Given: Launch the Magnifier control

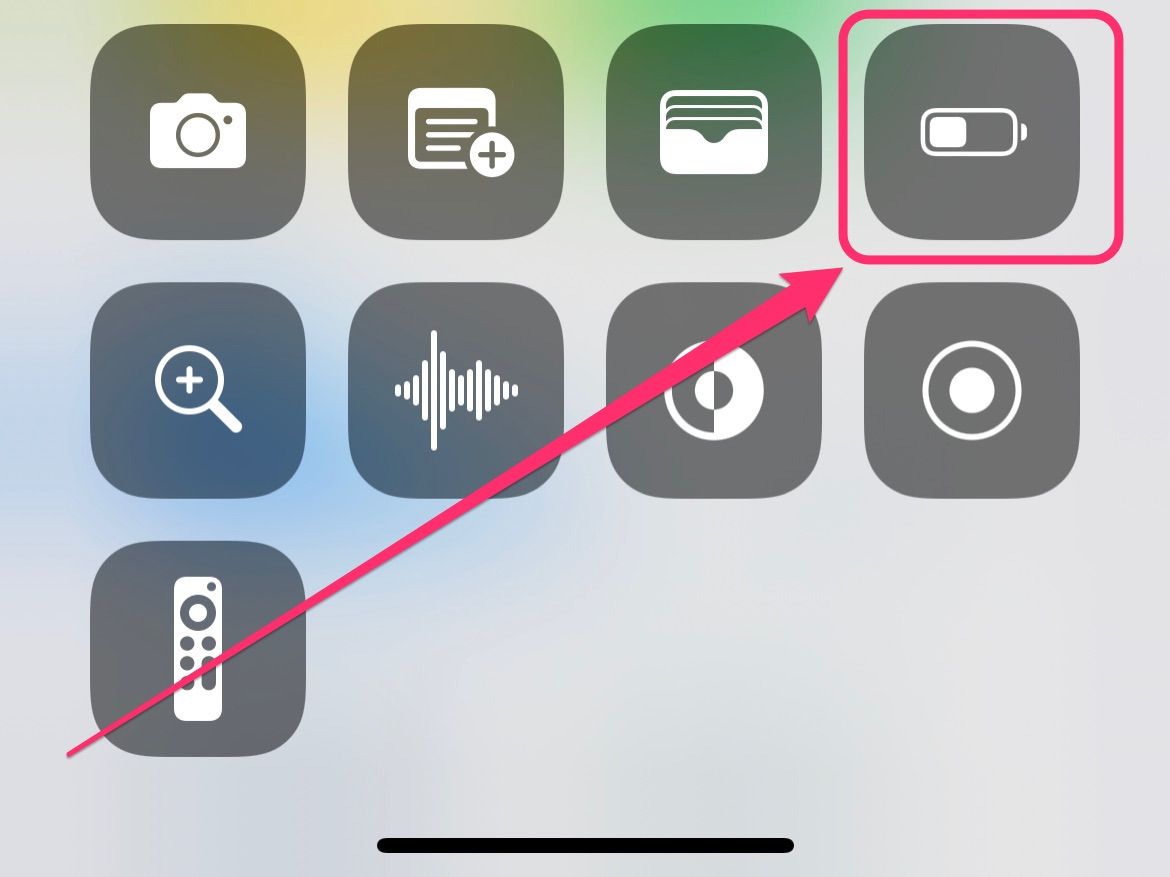Looking at the screenshot, I should pos(198,389).
